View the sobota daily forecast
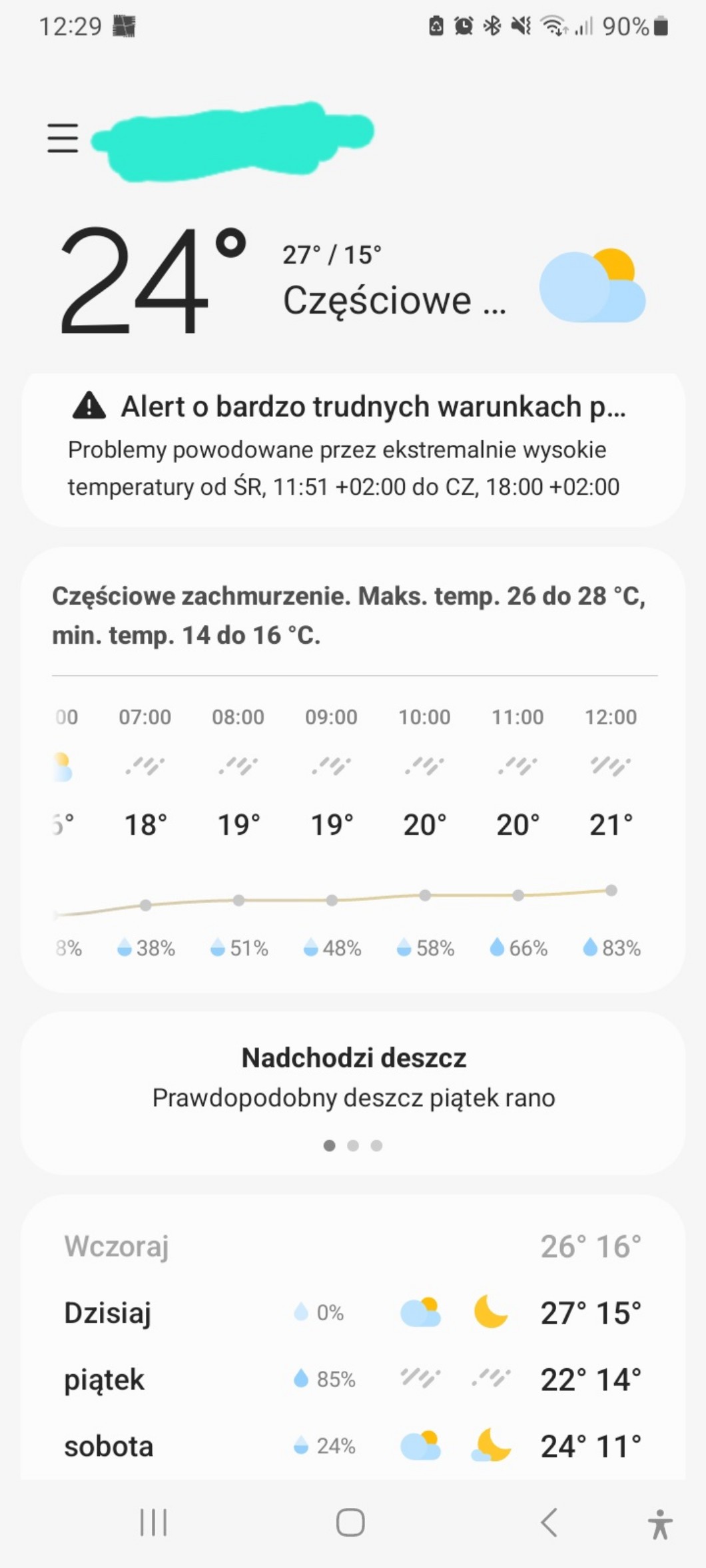This screenshot has width=706, height=1568. pos(352,1446)
